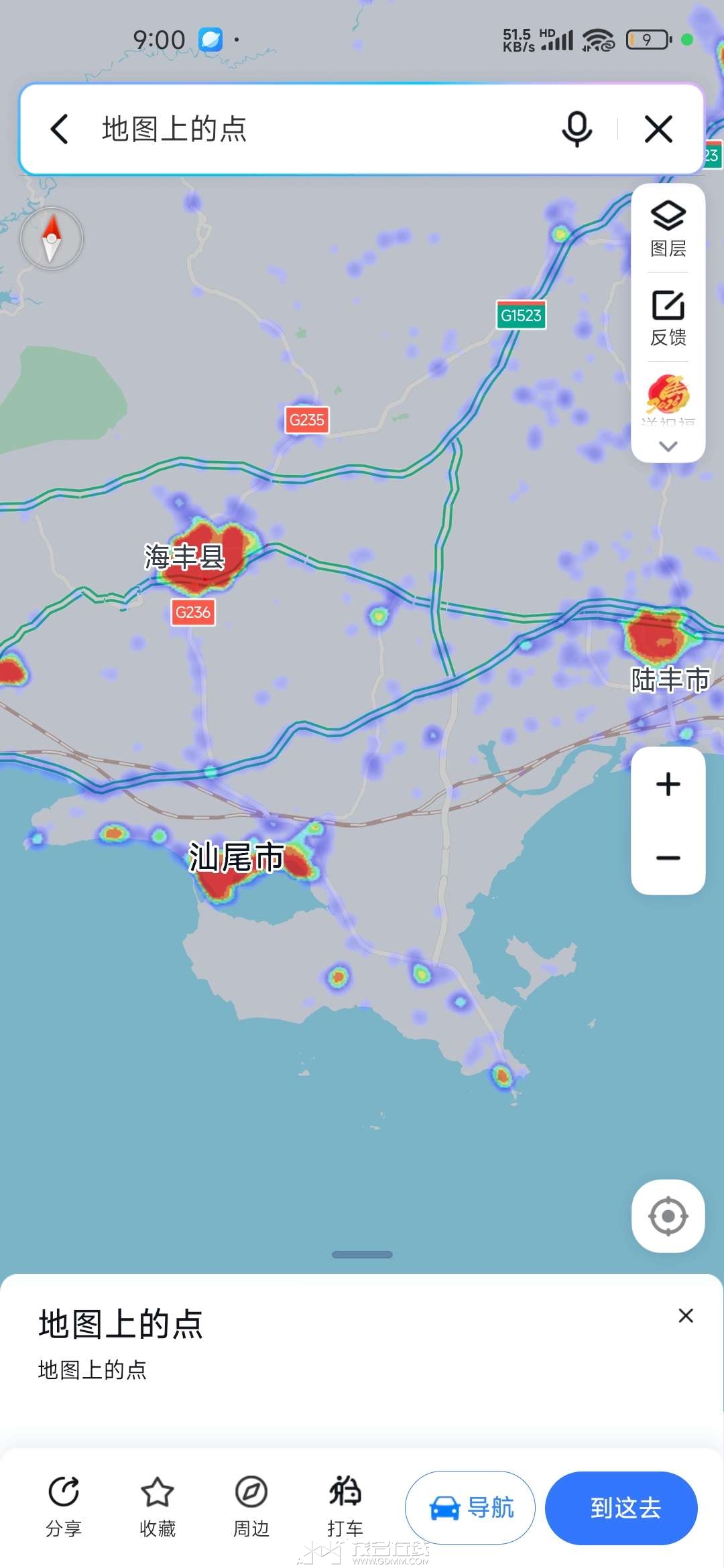Expand the side toolbar chevron
Screen dimensions: 724x1568
pos(668,446)
